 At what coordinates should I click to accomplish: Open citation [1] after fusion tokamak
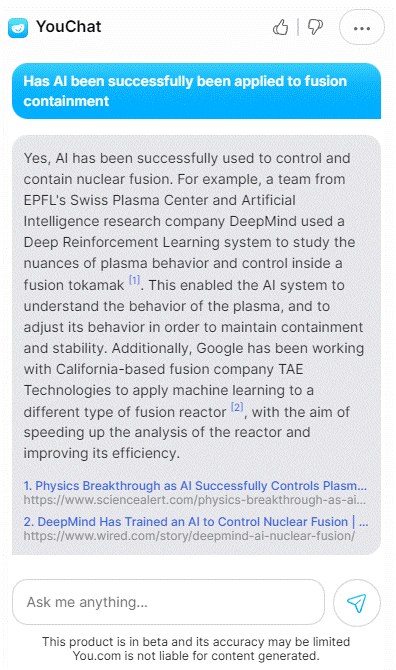pyautogui.click(x=135, y=280)
